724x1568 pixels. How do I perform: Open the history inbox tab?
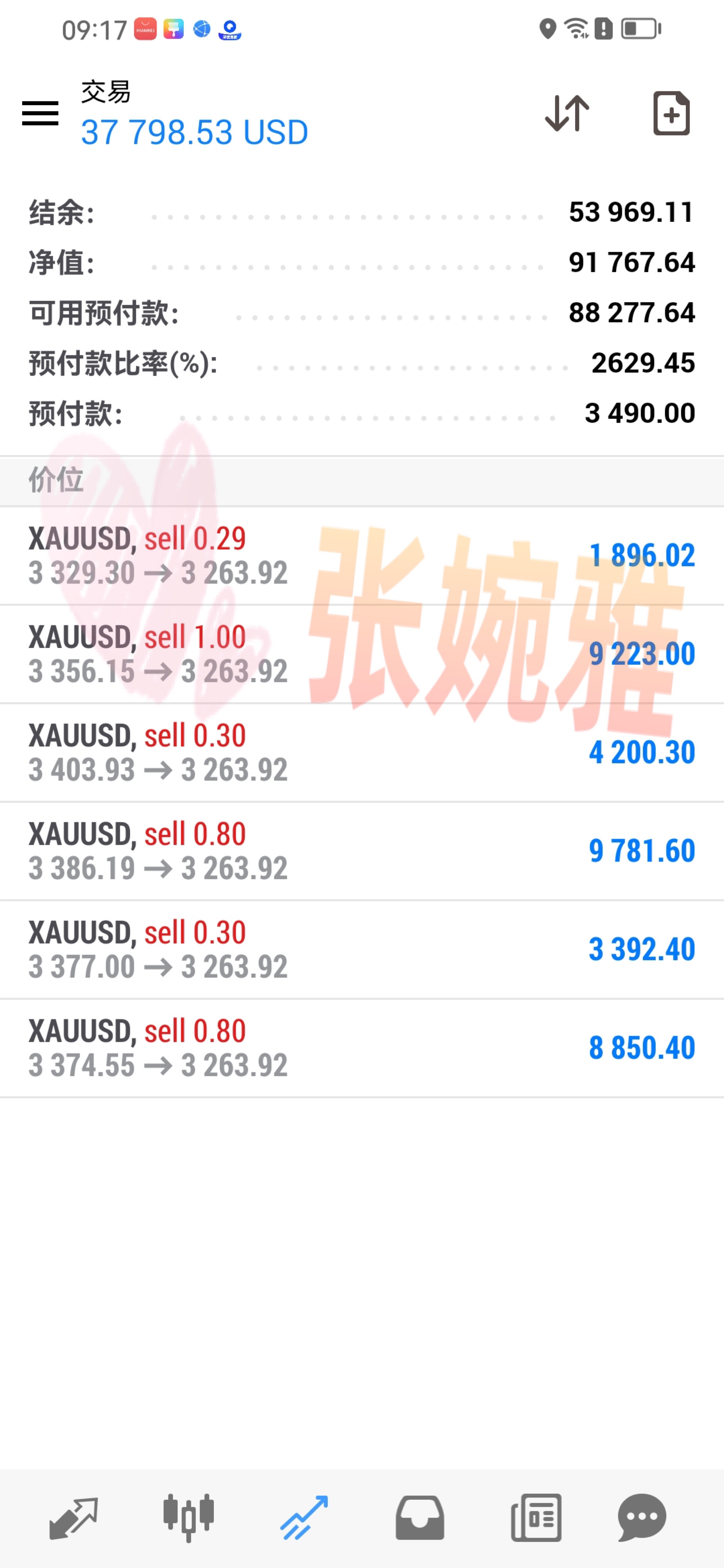pos(420,1518)
